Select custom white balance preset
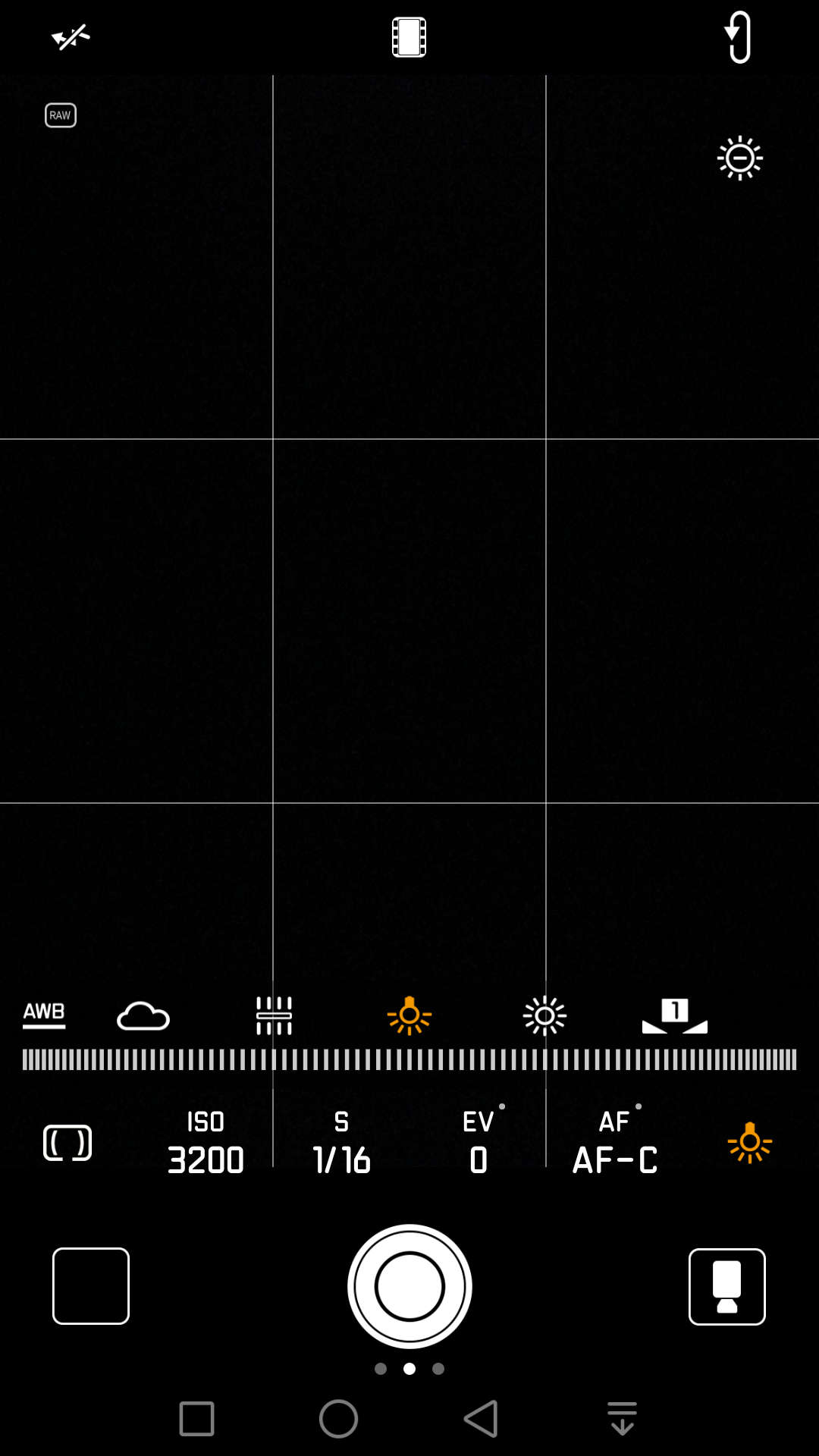Screen dimensions: 819x1456 [x=675, y=1016]
